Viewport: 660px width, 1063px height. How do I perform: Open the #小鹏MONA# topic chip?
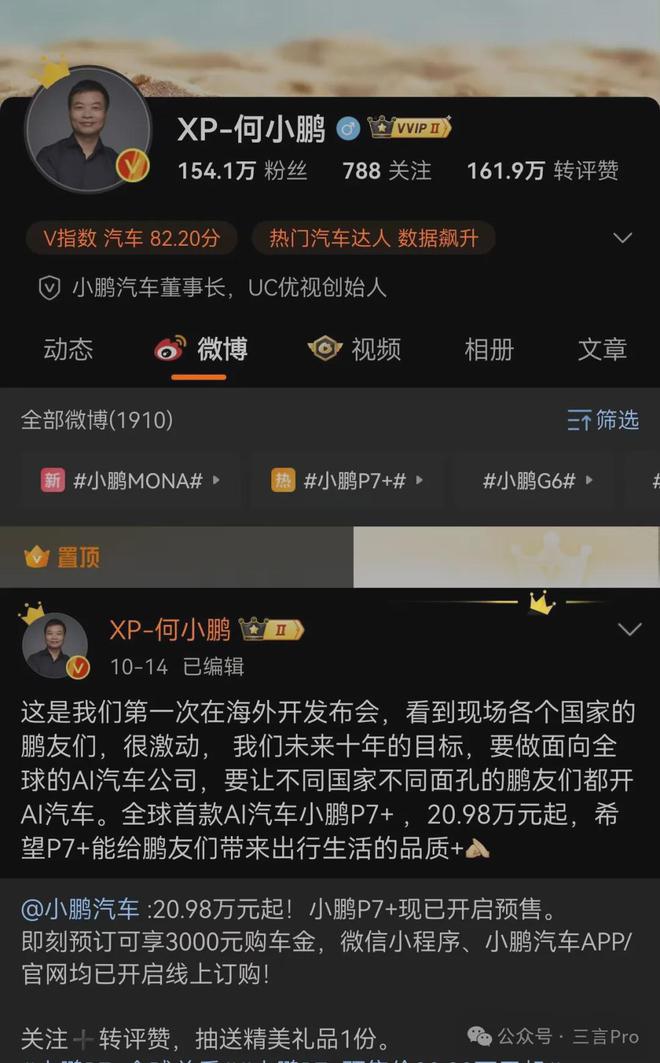click(131, 481)
